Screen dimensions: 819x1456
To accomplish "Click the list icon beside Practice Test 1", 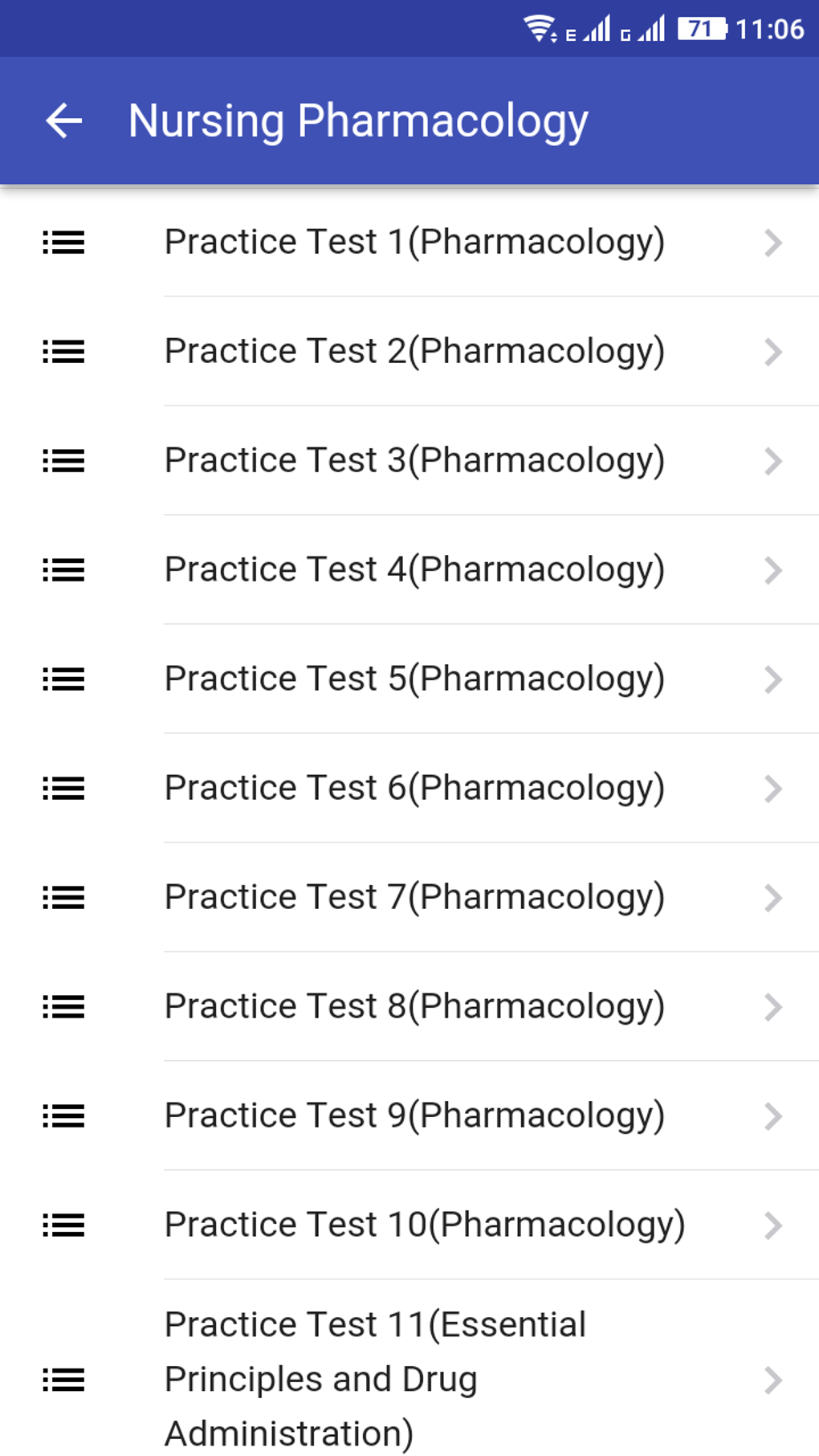I will 63,243.
